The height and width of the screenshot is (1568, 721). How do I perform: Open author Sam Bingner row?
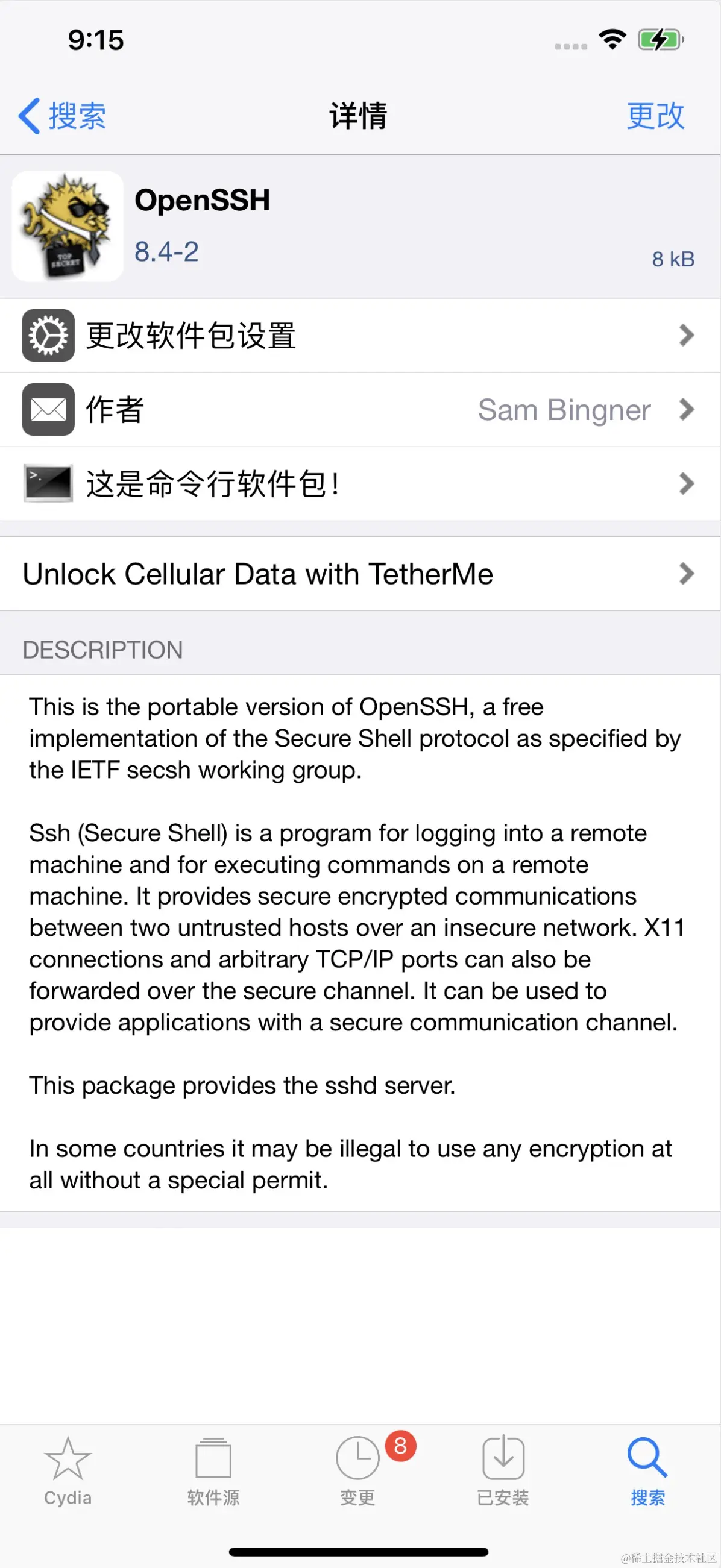pos(359,410)
